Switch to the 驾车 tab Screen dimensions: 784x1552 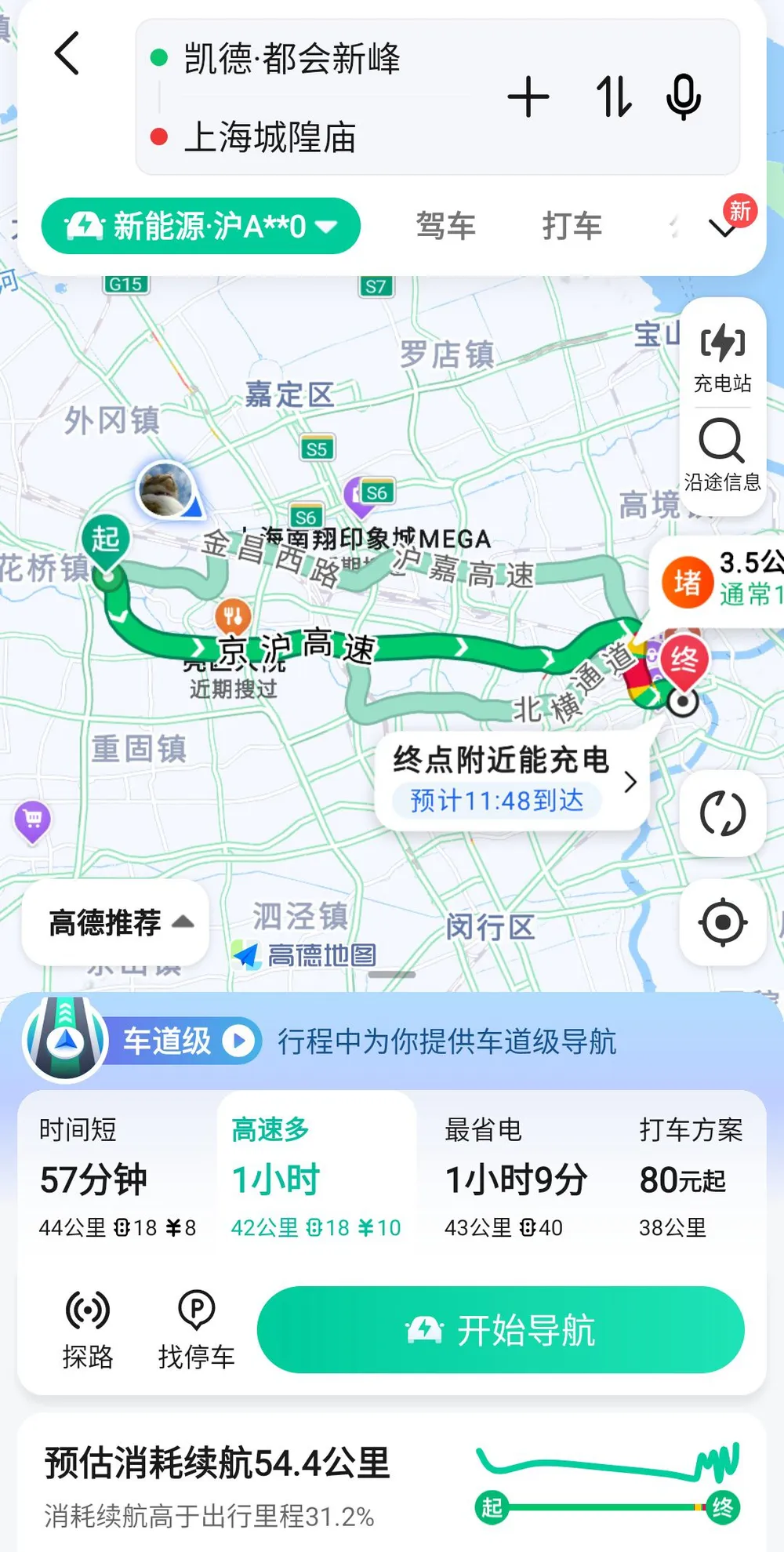tap(445, 227)
